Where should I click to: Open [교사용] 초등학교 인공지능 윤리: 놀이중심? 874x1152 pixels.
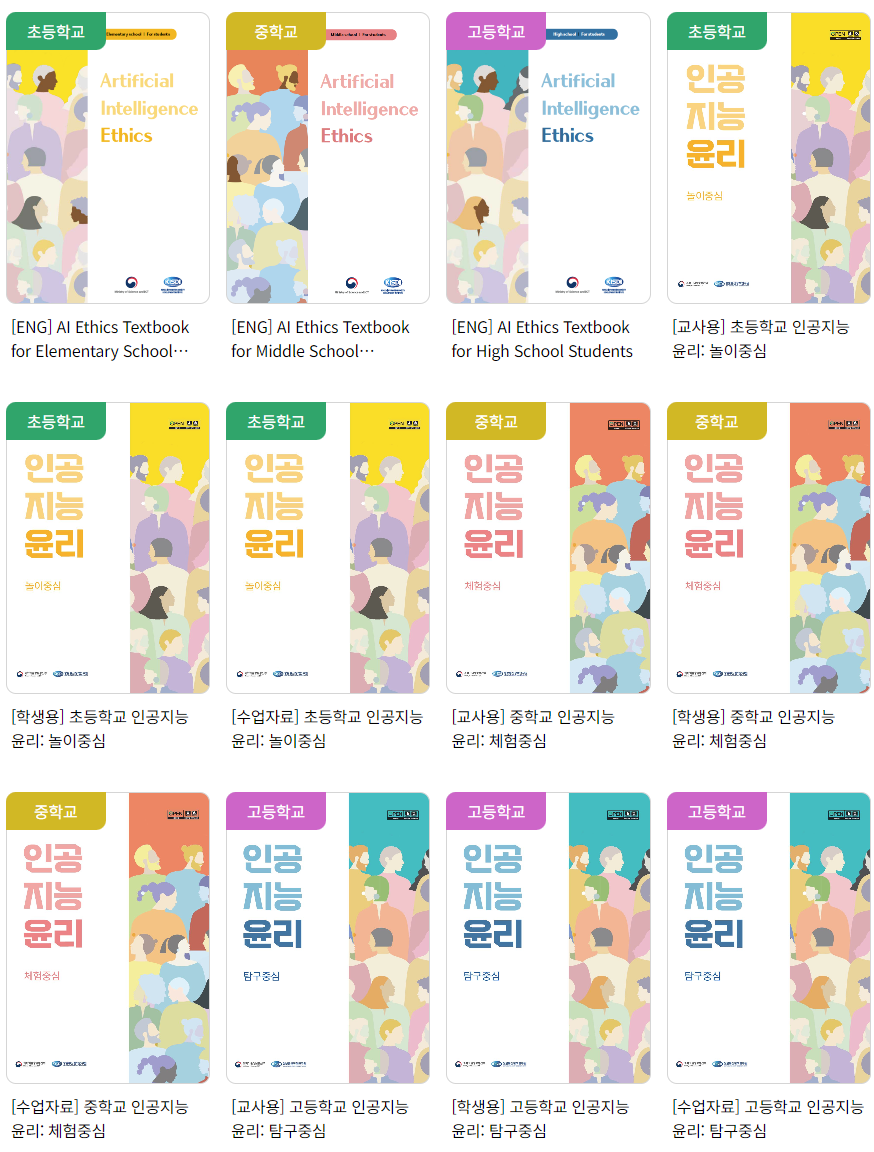coord(768,160)
